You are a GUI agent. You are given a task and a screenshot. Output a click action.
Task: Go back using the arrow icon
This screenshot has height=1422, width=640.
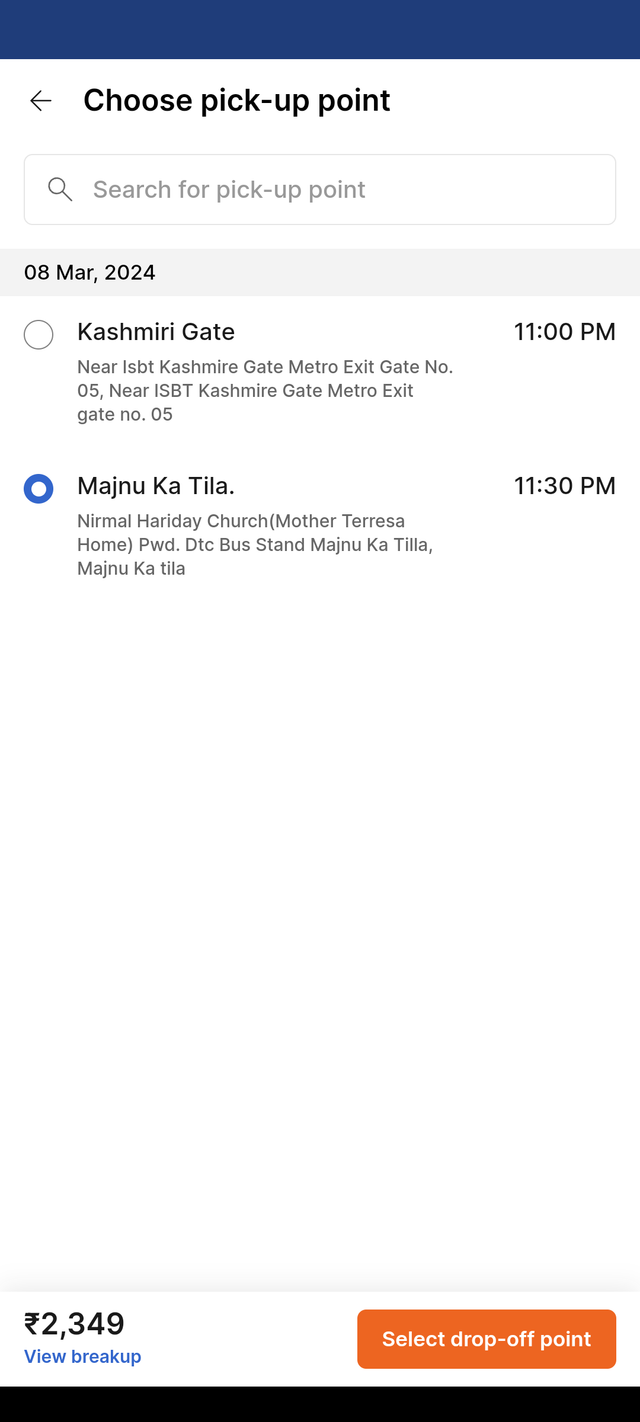click(41, 100)
